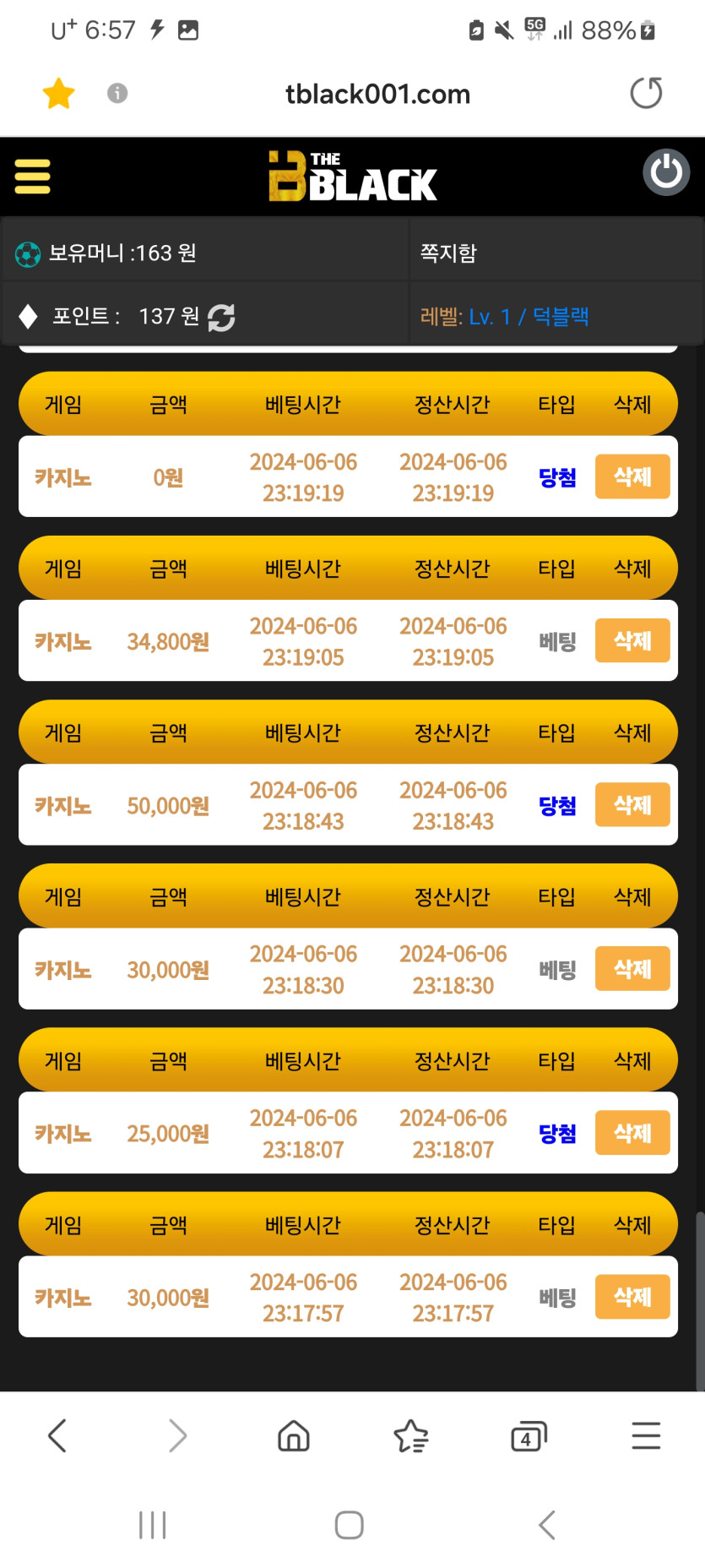Open the browser tabs switcher
The image size is (705, 1568).
[x=529, y=1436]
